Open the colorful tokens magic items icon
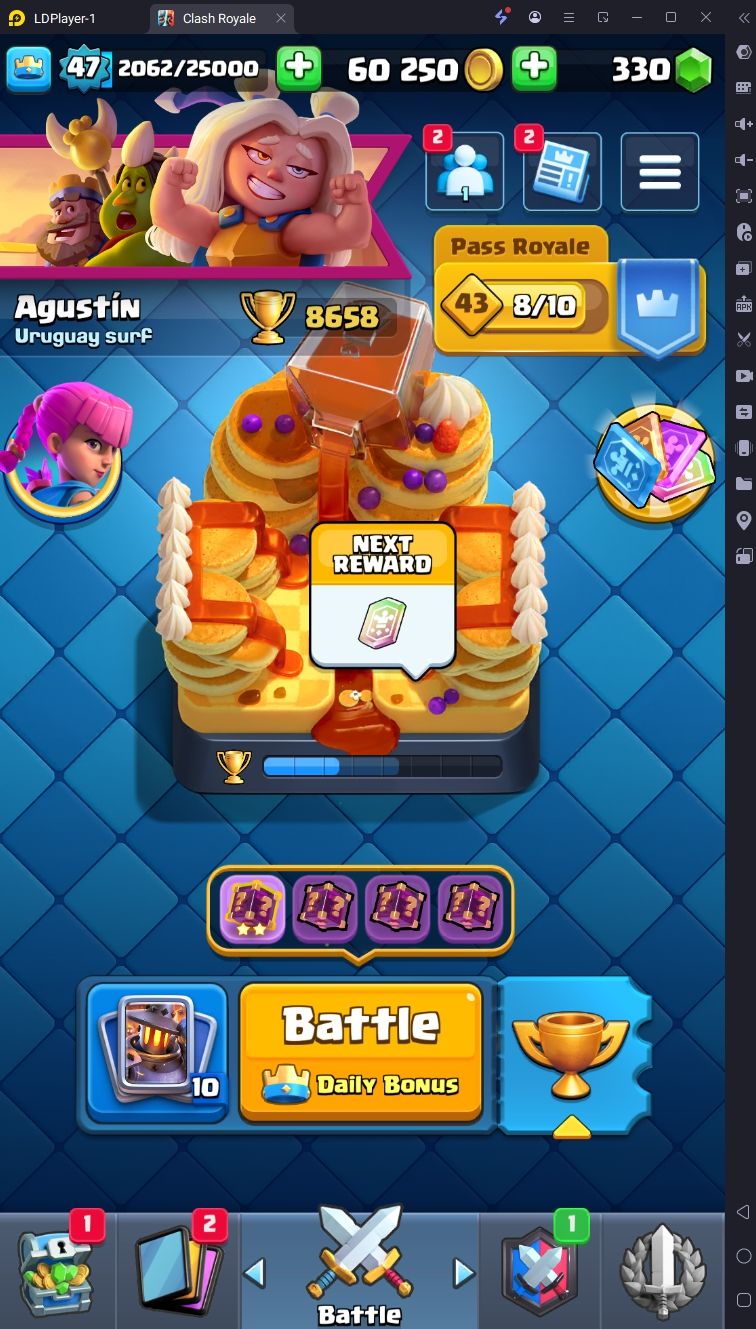Screen dimensions: 756x1329 (x=655, y=464)
